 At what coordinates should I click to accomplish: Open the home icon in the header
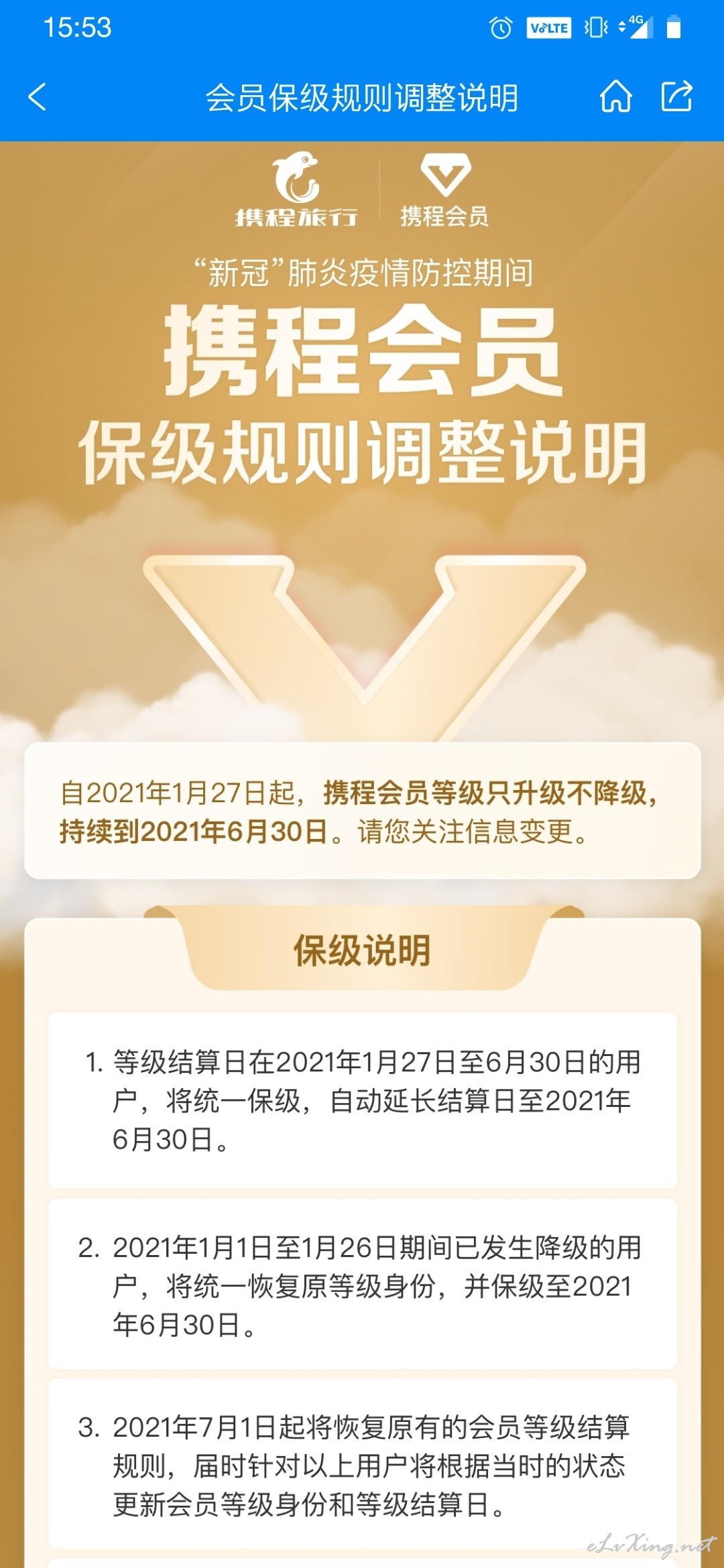pos(615,96)
